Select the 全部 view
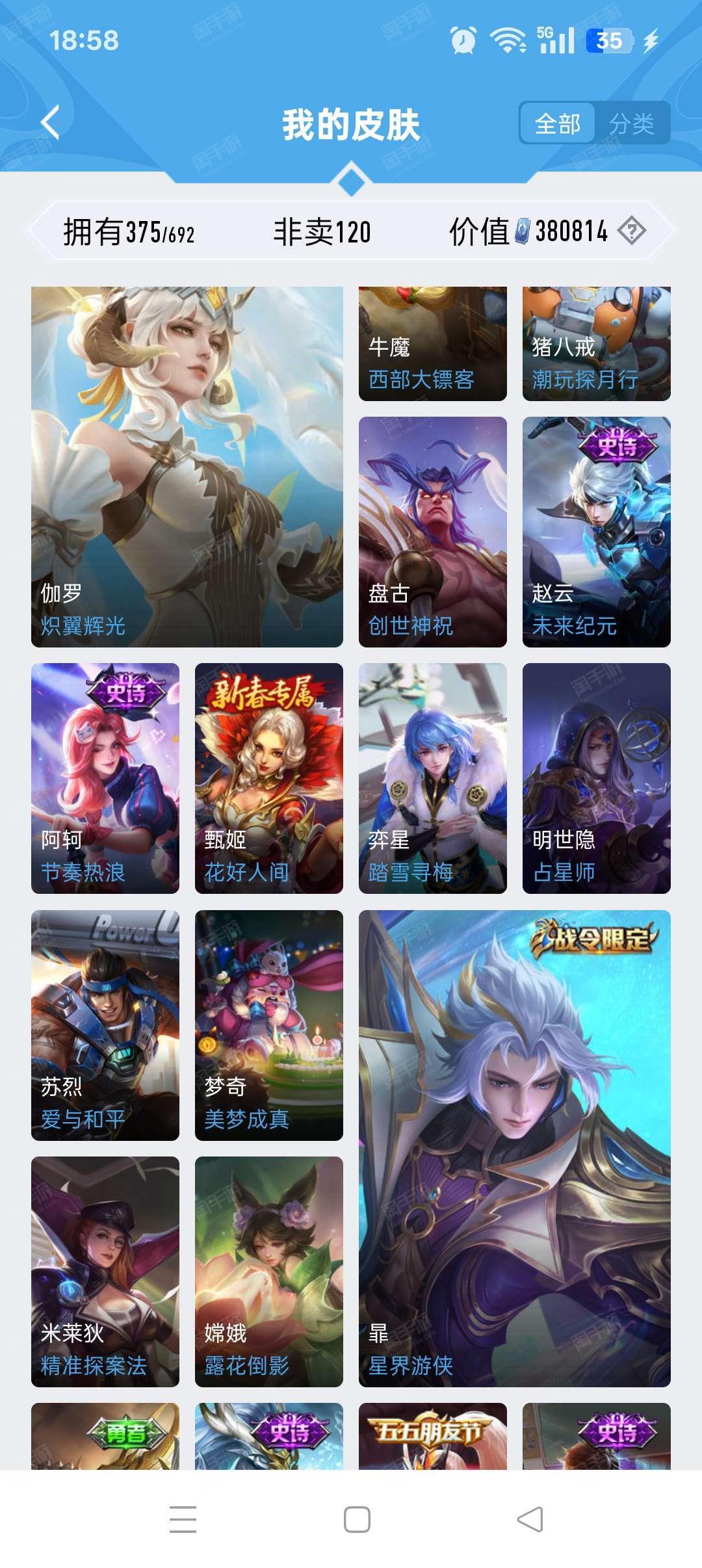Viewport: 702px width, 1568px height. click(558, 123)
